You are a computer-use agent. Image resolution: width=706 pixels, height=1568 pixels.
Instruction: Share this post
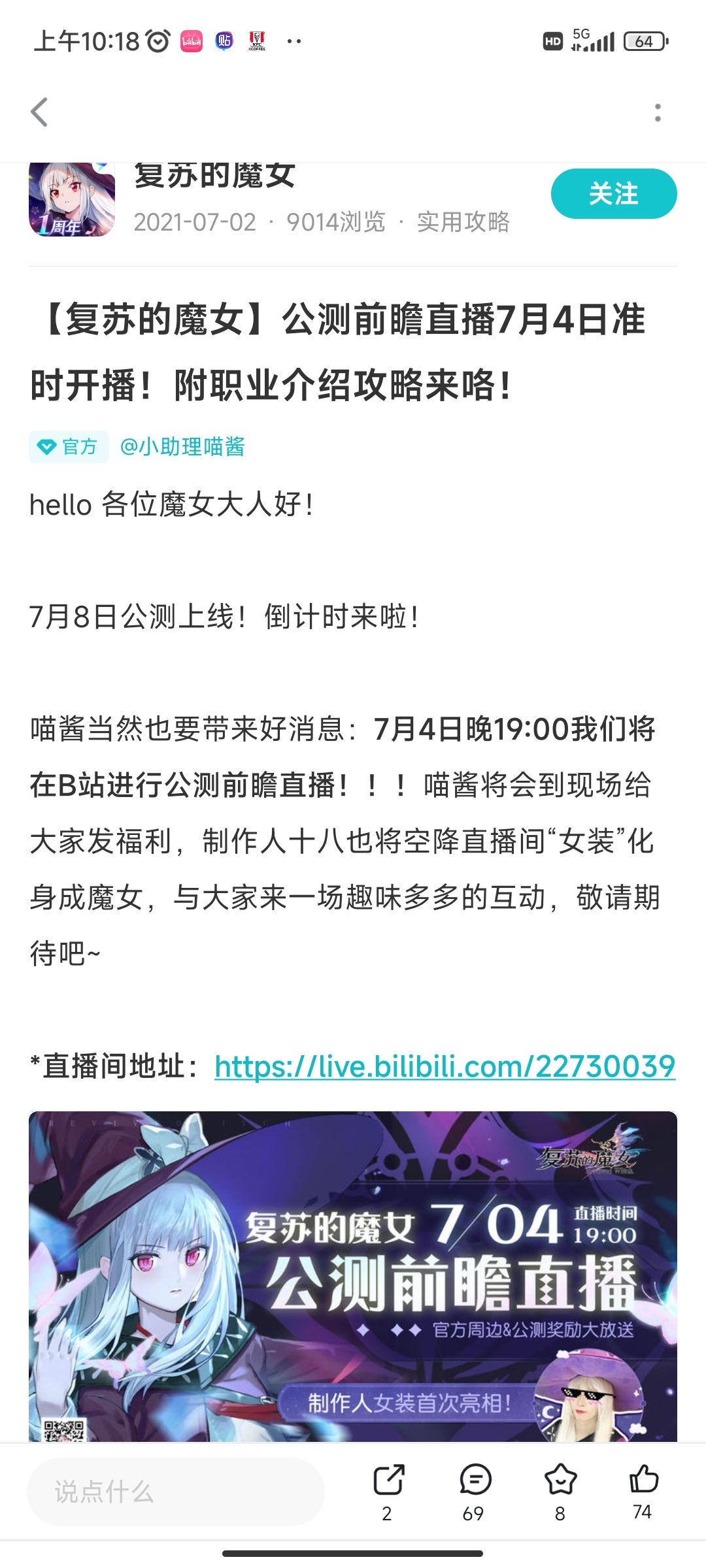[x=388, y=1492]
